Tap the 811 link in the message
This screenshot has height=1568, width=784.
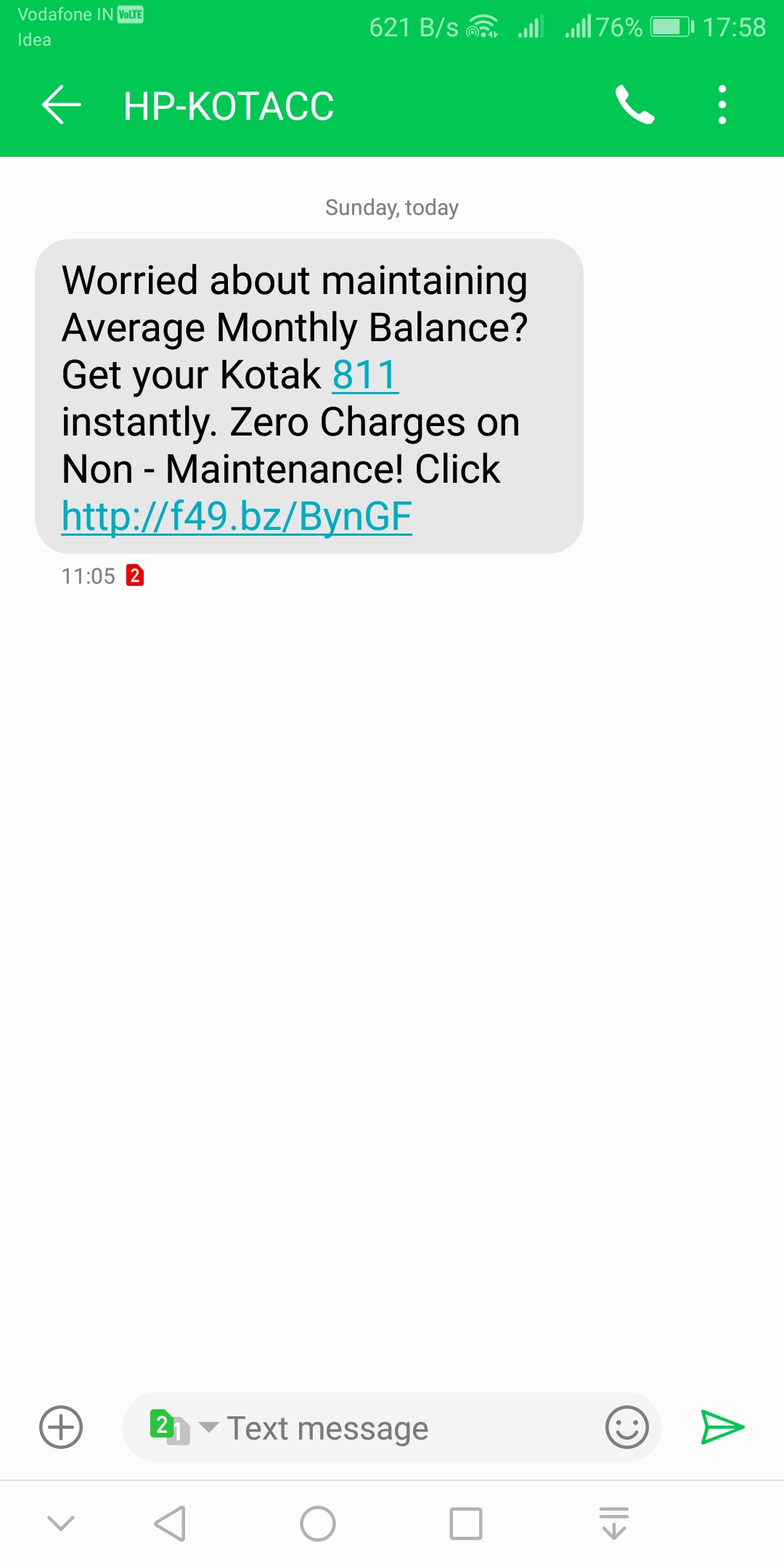pos(365,375)
